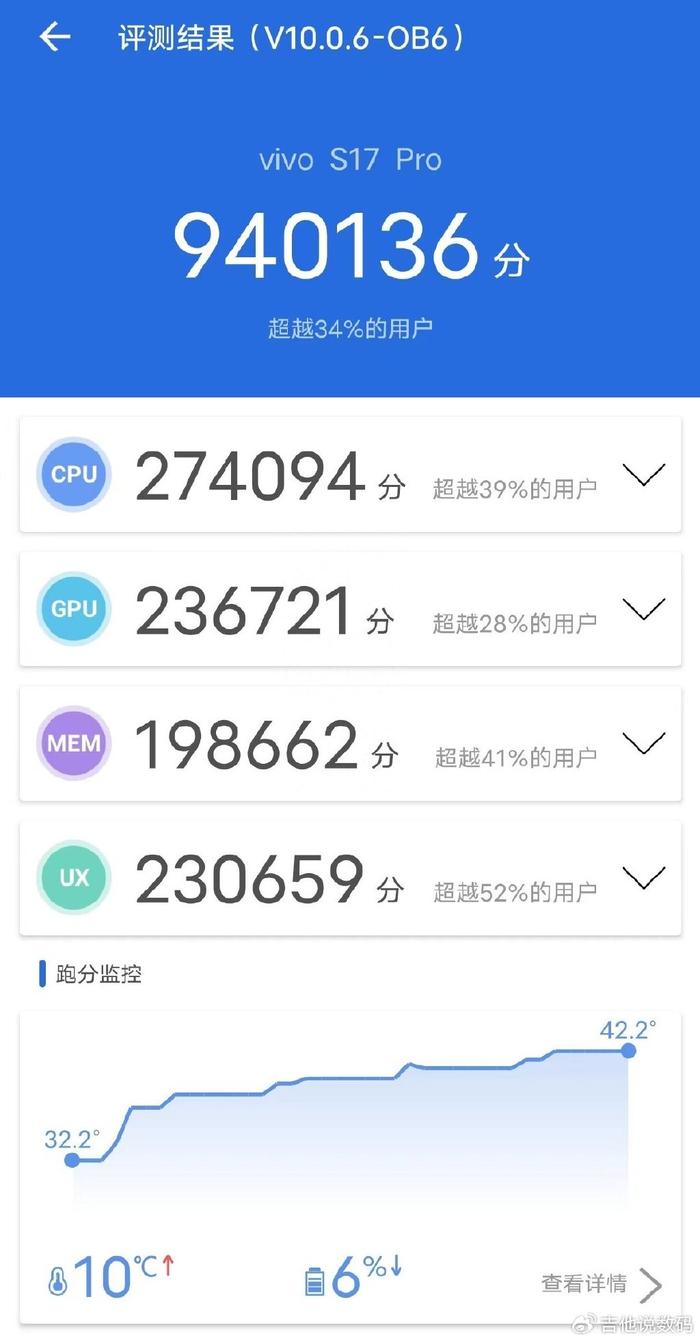Expand the GPU score breakdown
This screenshot has height=1341, width=700.
[x=643, y=608]
